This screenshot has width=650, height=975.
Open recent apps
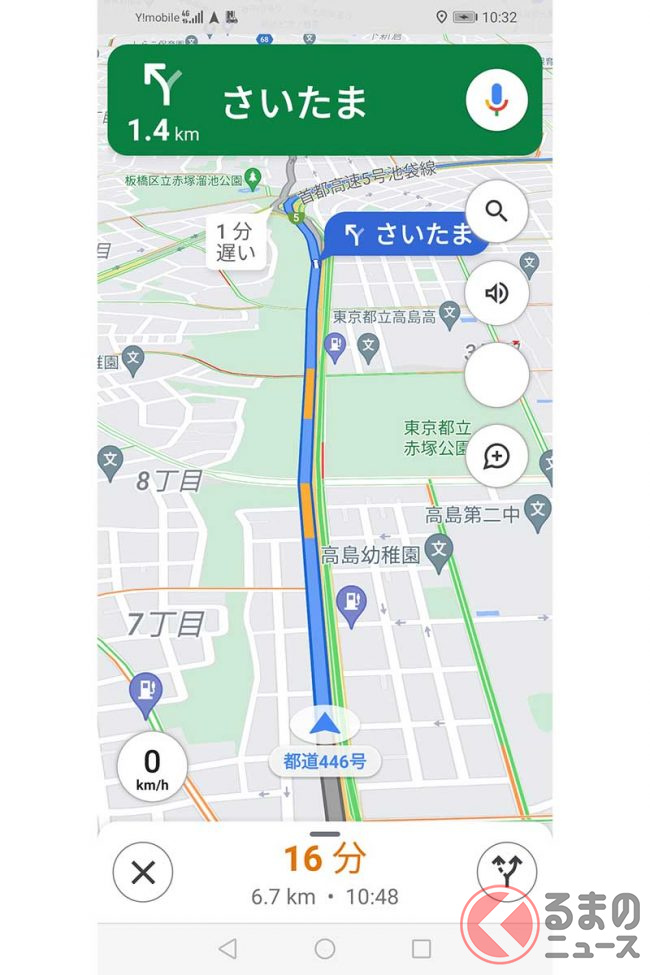[422, 947]
